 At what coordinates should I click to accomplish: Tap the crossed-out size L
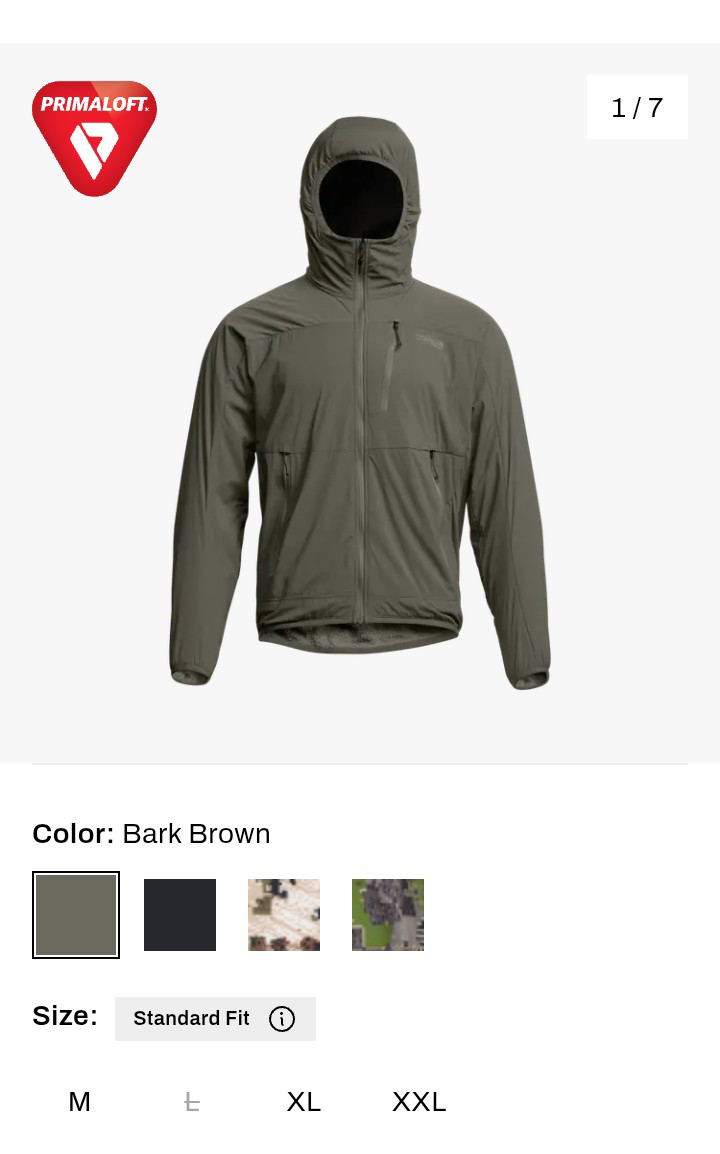click(x=192, y=1102)
